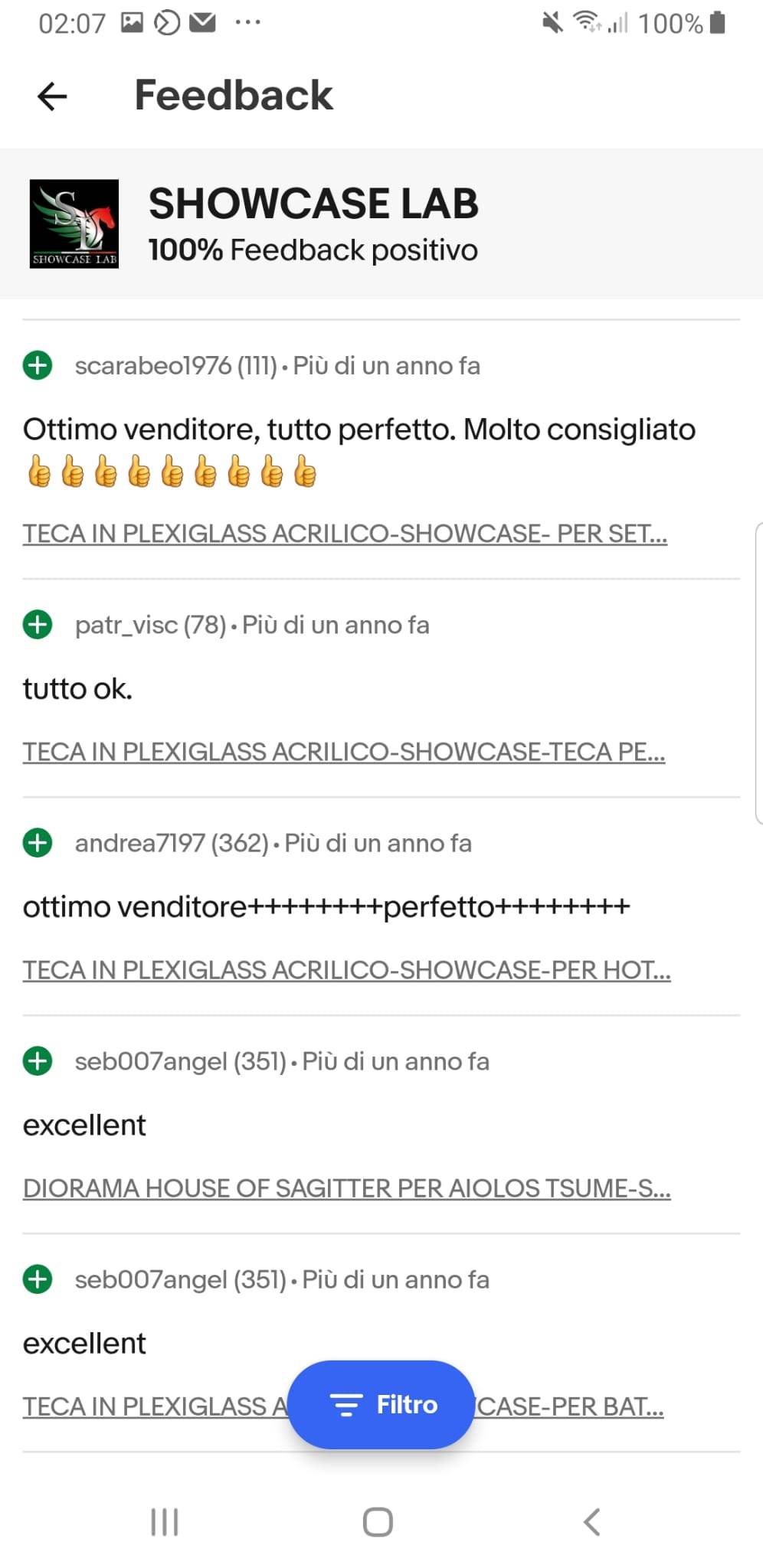The height and width of the screenshot is (1568, 763).
Task: Open the DIORAMA HOUSE OF SAGITTER link
Action: click(346, 1188)
